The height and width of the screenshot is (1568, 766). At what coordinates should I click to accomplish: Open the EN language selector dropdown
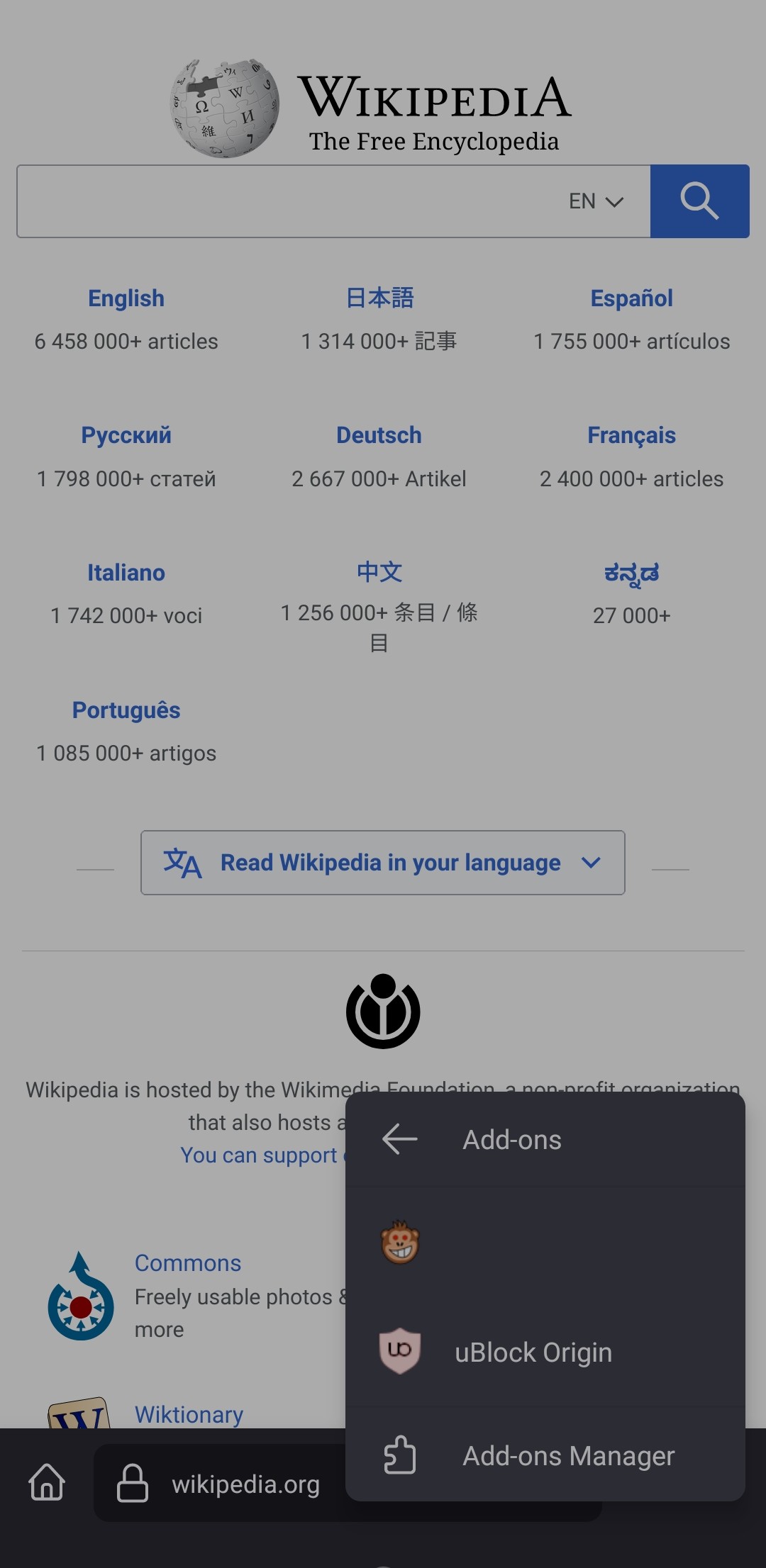tap(594, 201)
